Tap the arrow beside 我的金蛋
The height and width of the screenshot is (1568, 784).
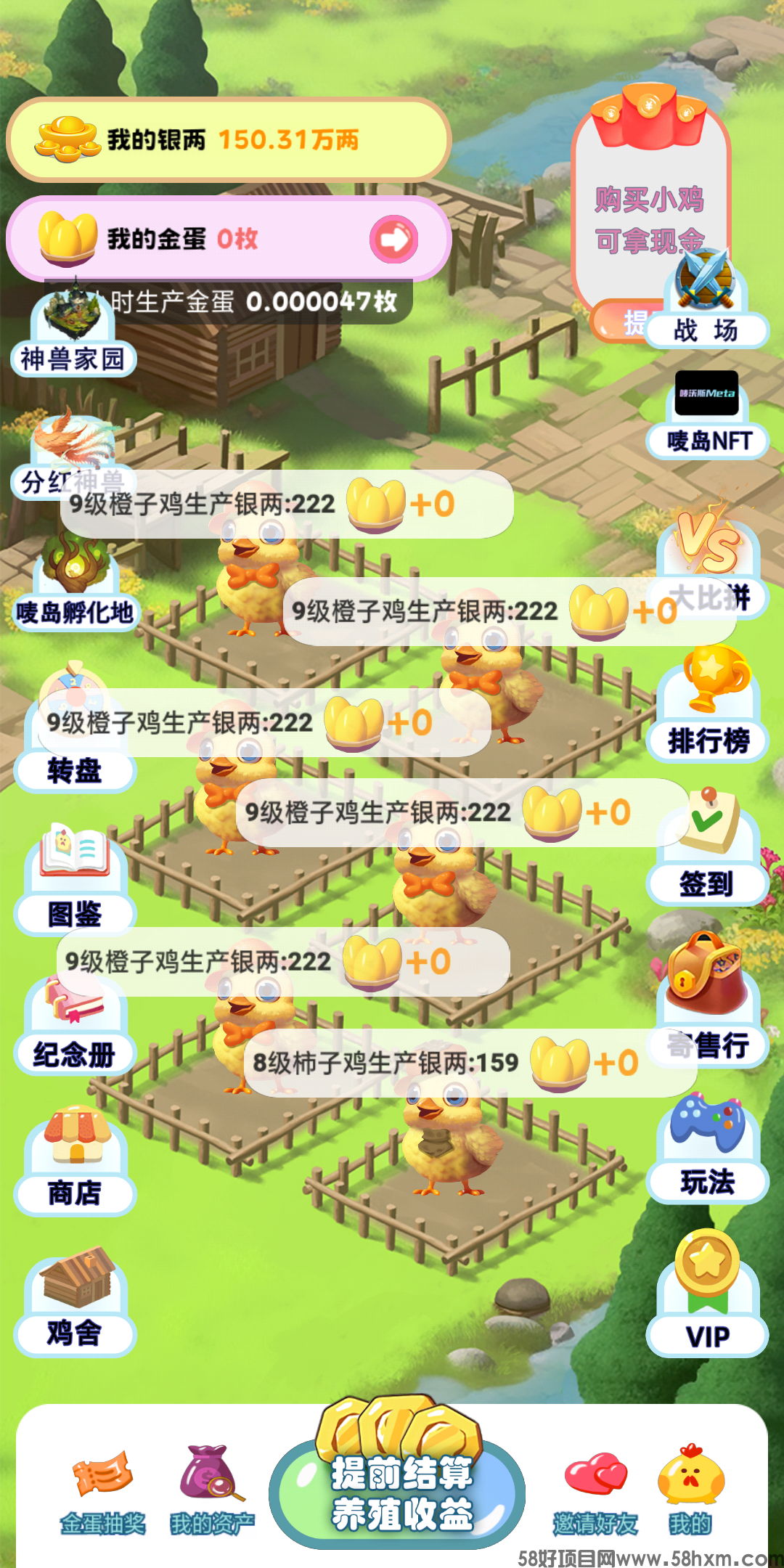coord(393,239)
